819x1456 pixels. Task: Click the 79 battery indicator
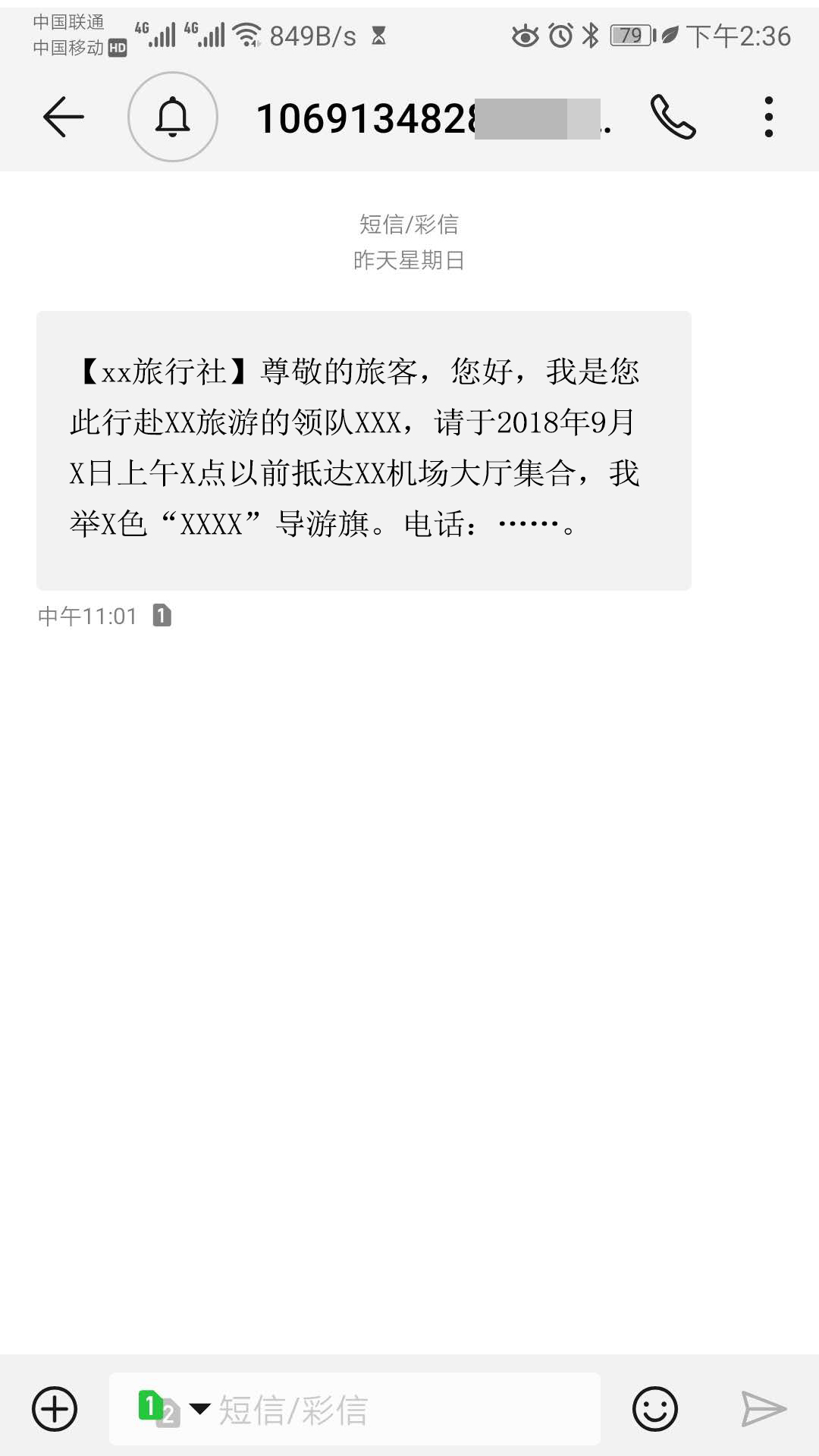tap(631, 33)
